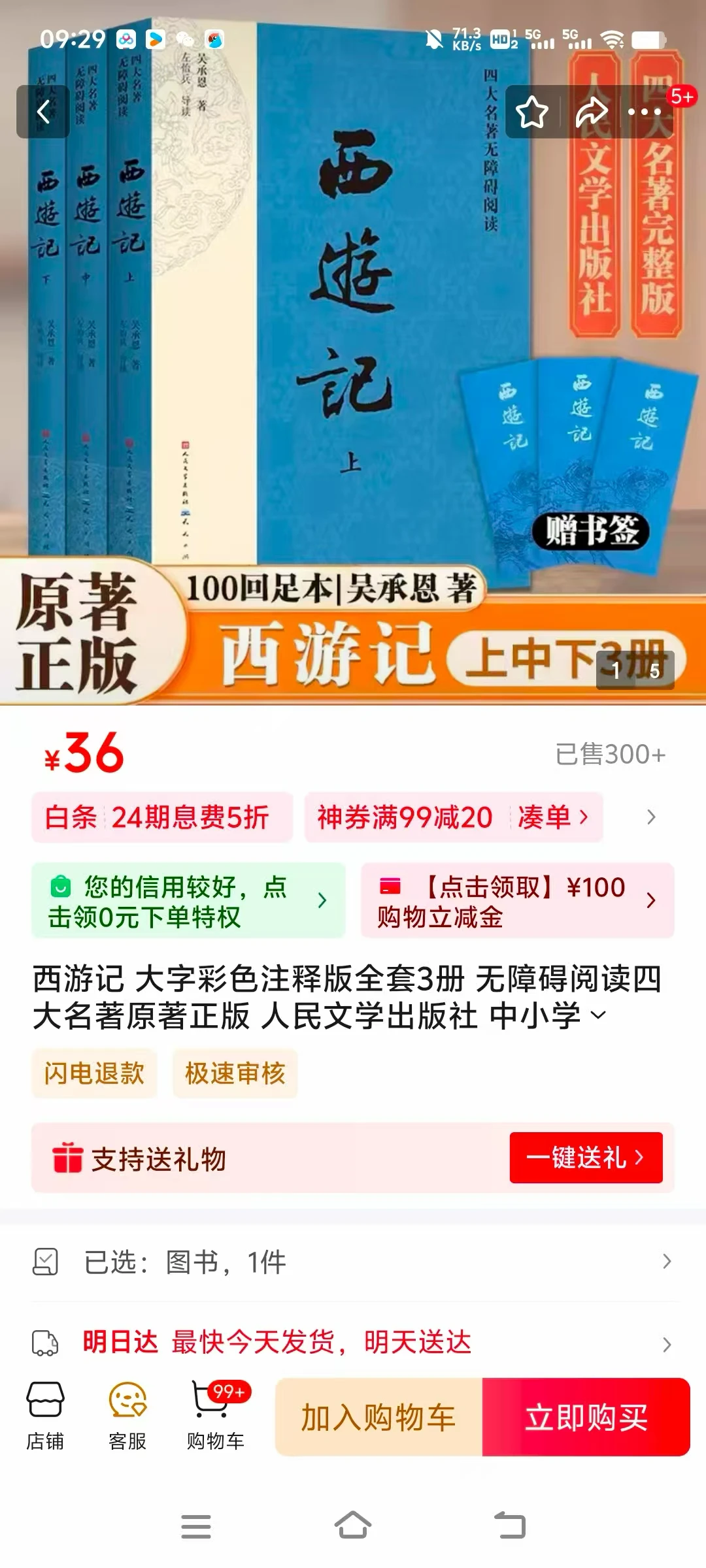Share this product
Screen dimensions: 706x1568
pos(591,112)
